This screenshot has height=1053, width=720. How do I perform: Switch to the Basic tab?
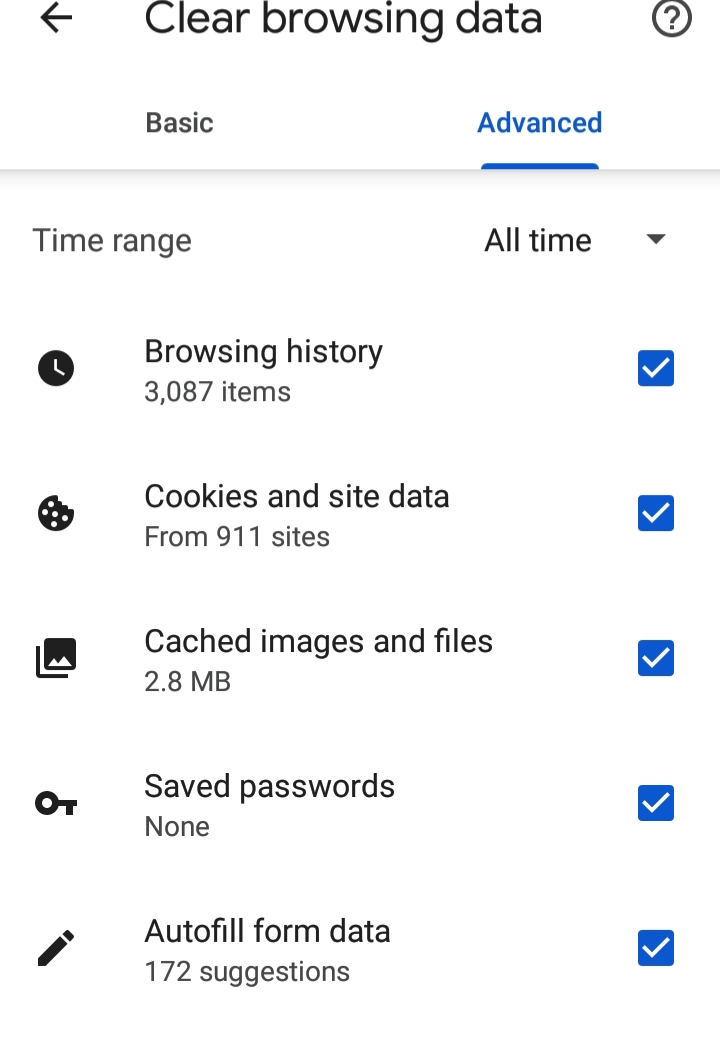coord(180,123)
